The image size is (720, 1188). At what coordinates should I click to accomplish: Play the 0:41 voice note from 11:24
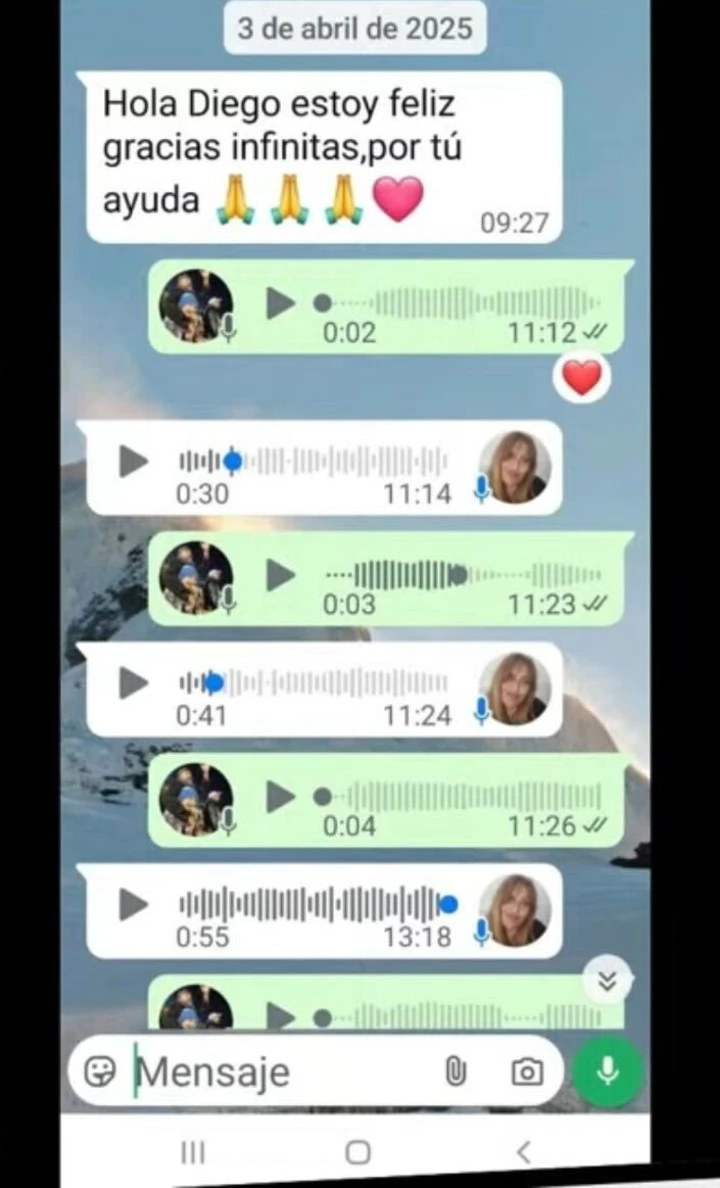(x=133, y=683)
